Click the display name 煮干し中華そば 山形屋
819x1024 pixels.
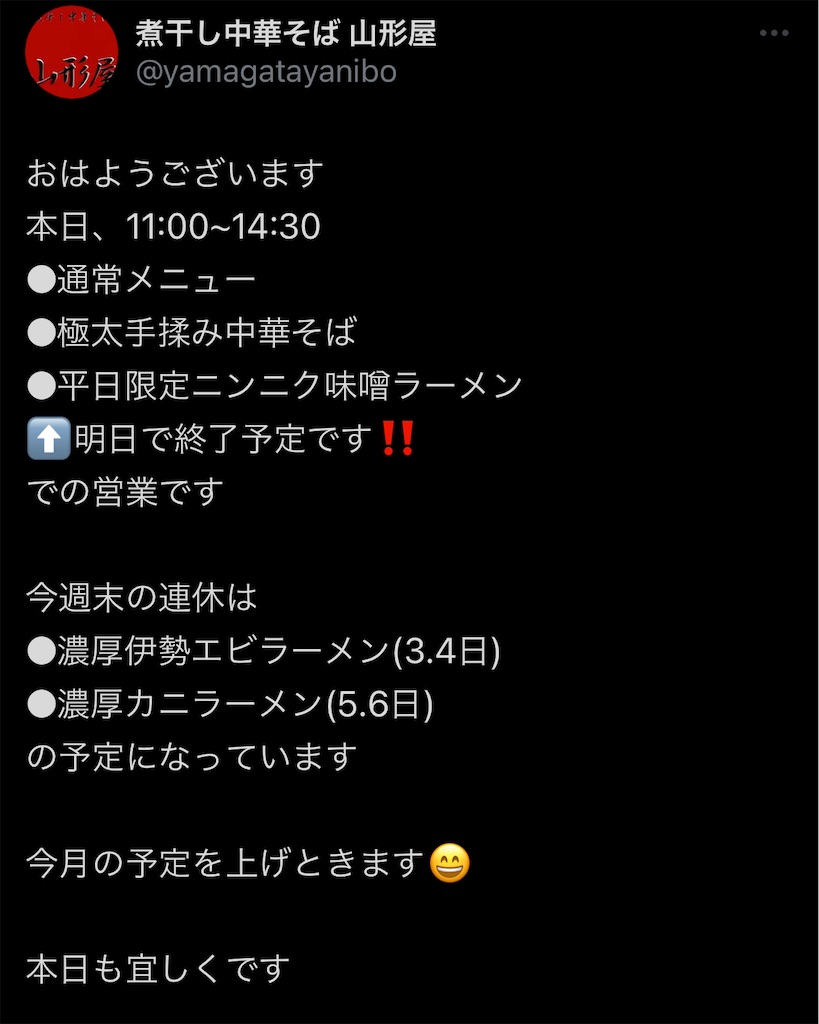point(287,31)
